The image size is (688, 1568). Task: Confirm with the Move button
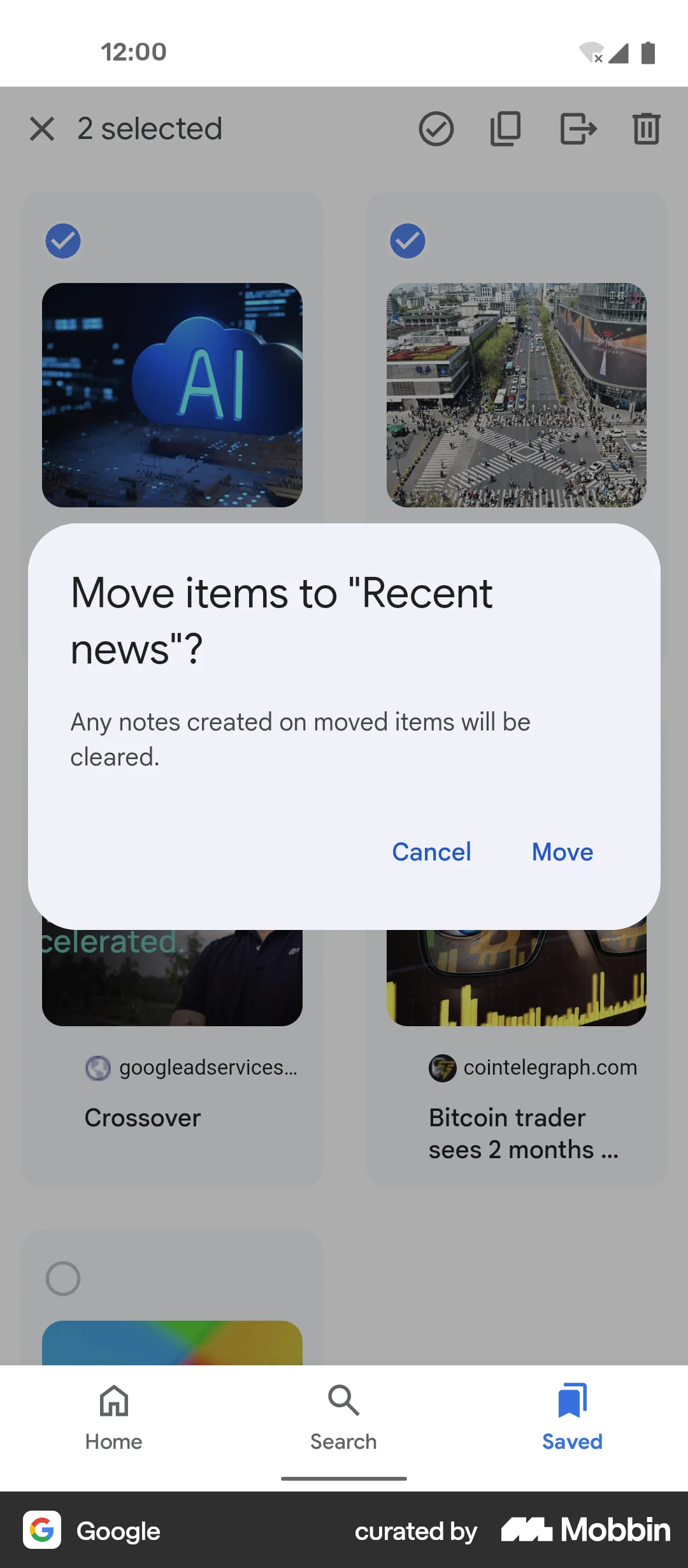(x=562, y=852)
